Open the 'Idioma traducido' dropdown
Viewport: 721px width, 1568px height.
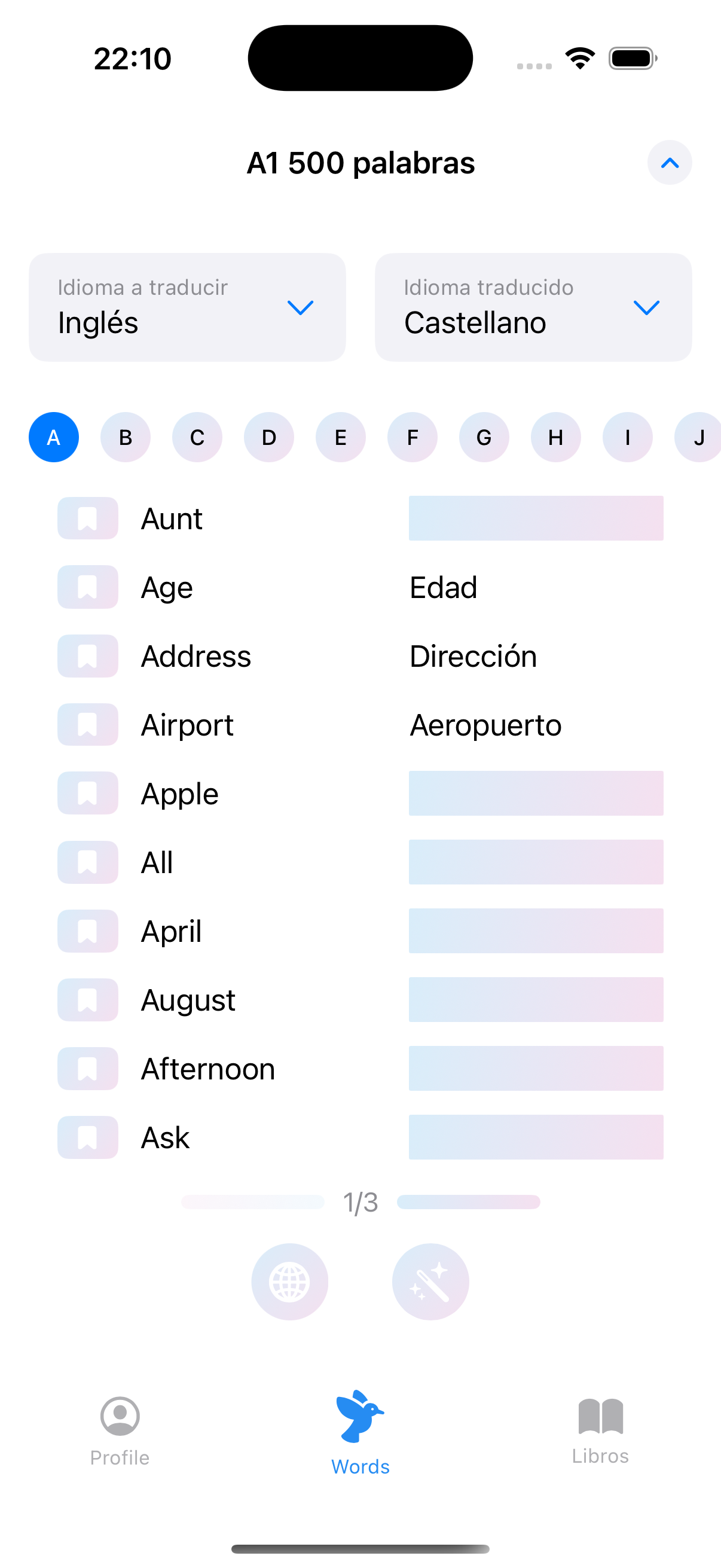pos(533,306)
